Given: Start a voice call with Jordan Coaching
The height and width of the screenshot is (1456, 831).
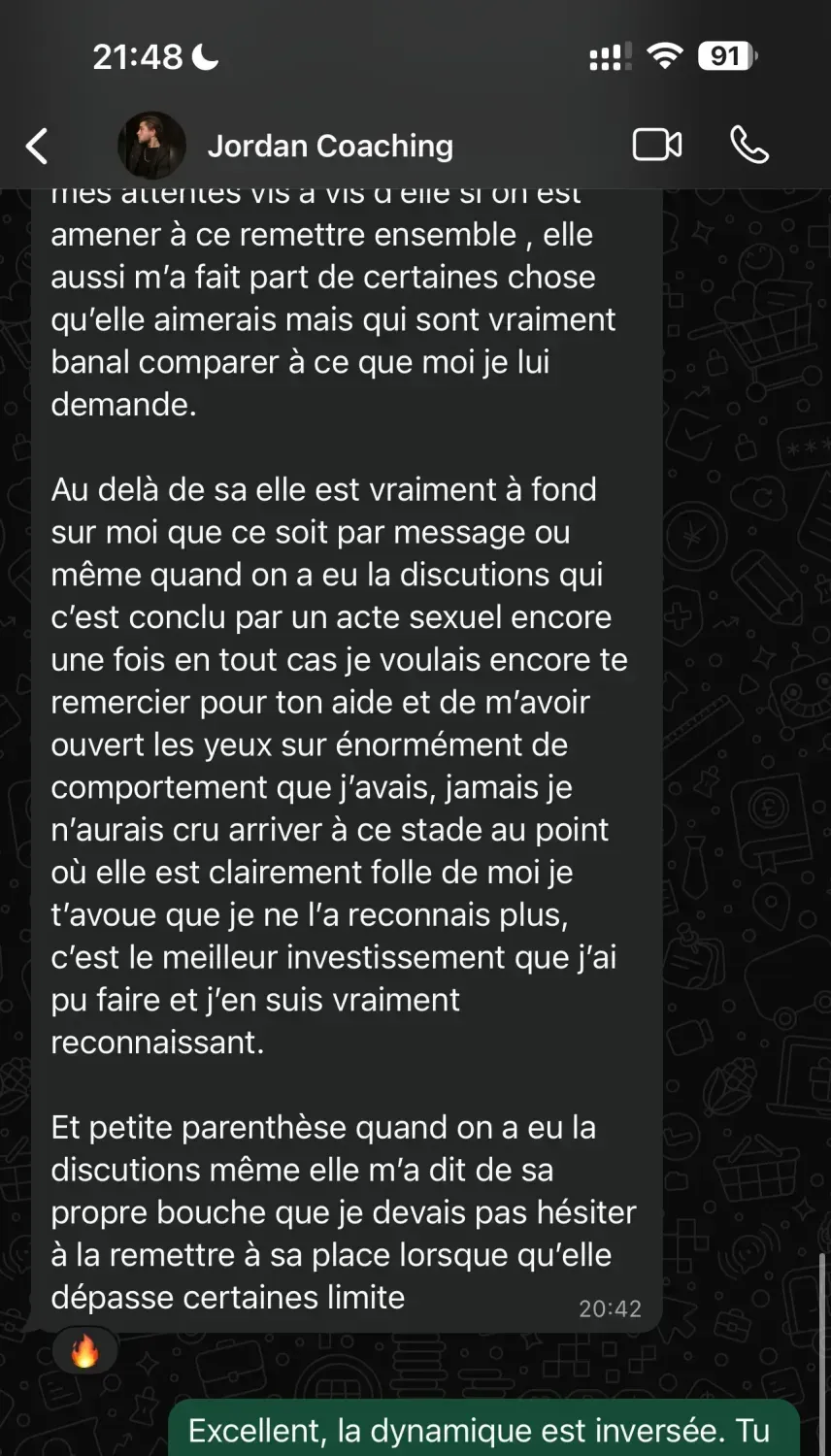Looking at the screenshot, I should [x=748, y=146].
